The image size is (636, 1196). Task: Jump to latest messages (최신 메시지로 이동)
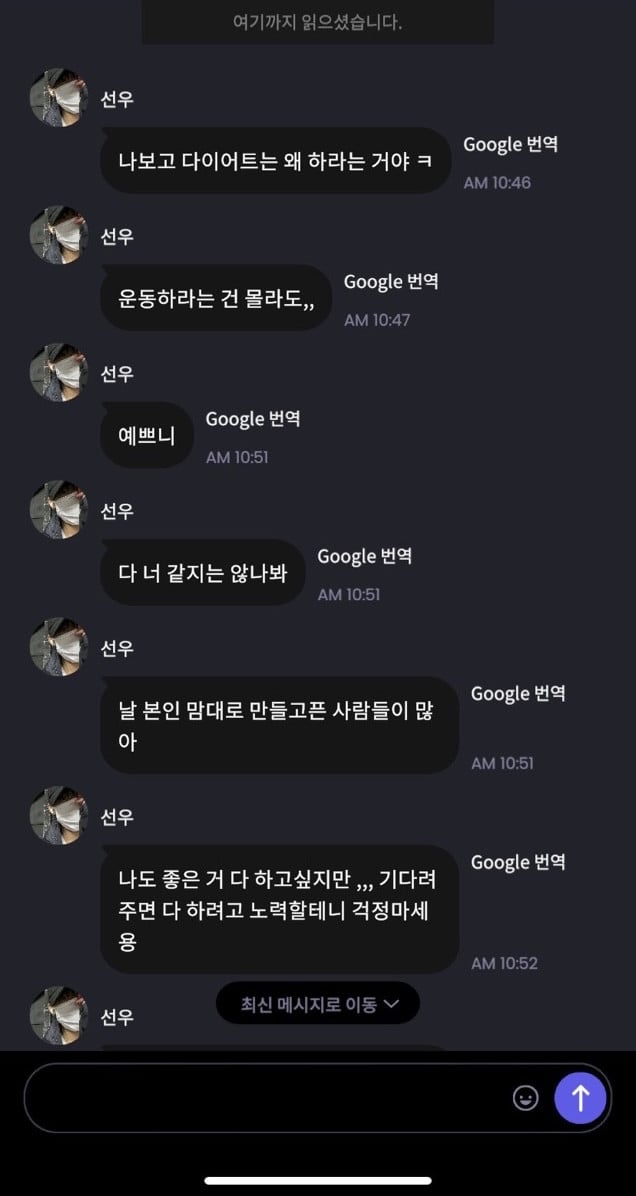(x=318, y=1004)
